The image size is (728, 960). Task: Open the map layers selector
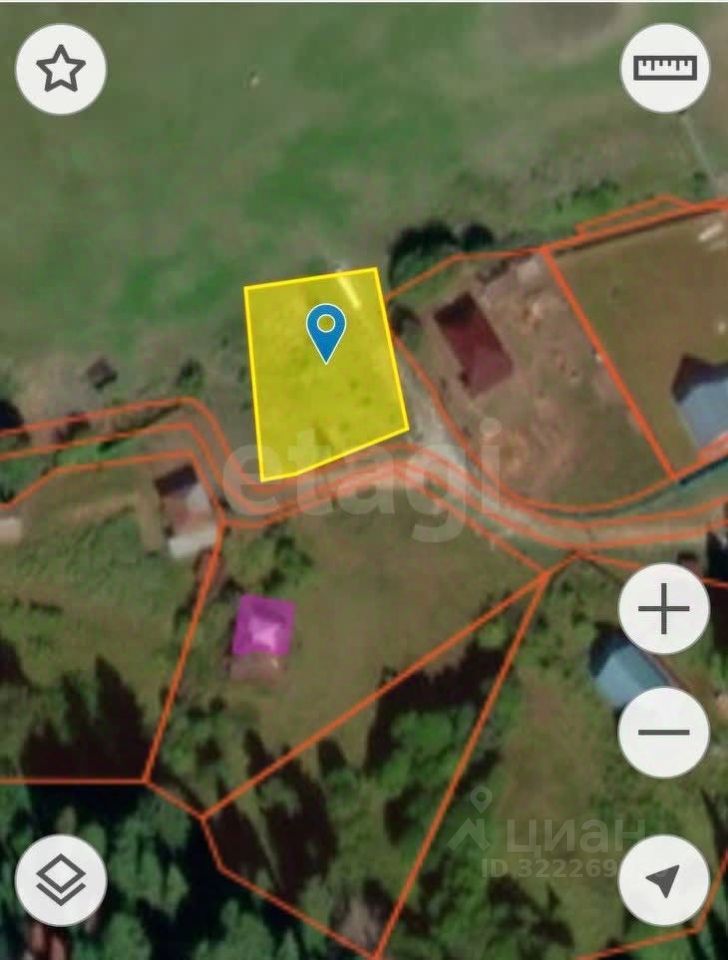pos(61,880)
